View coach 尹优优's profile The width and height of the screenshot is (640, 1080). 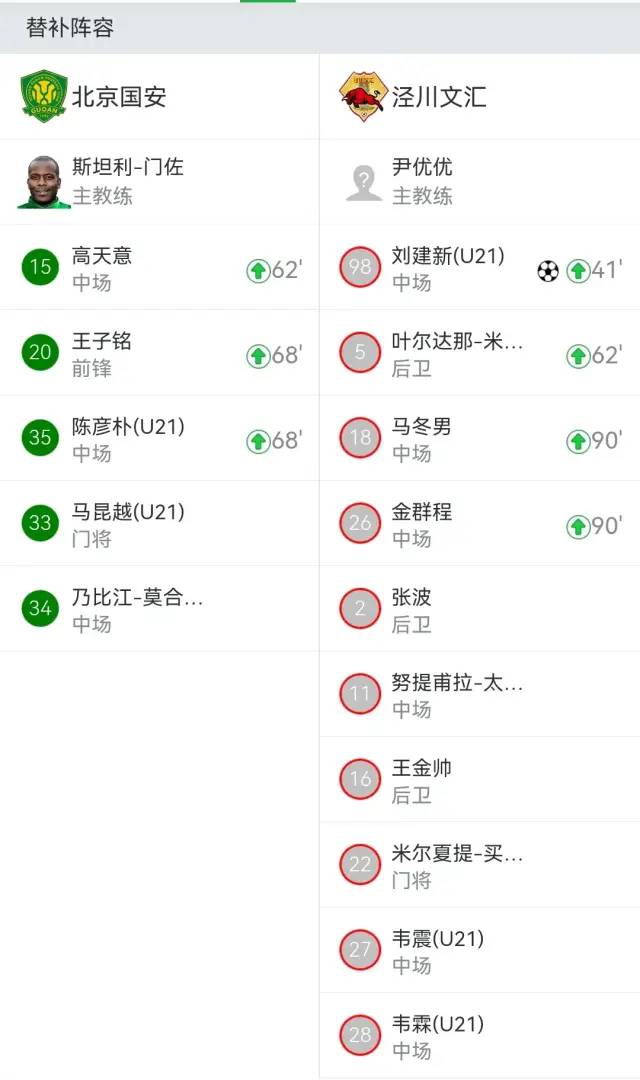[x=480, y=182]
